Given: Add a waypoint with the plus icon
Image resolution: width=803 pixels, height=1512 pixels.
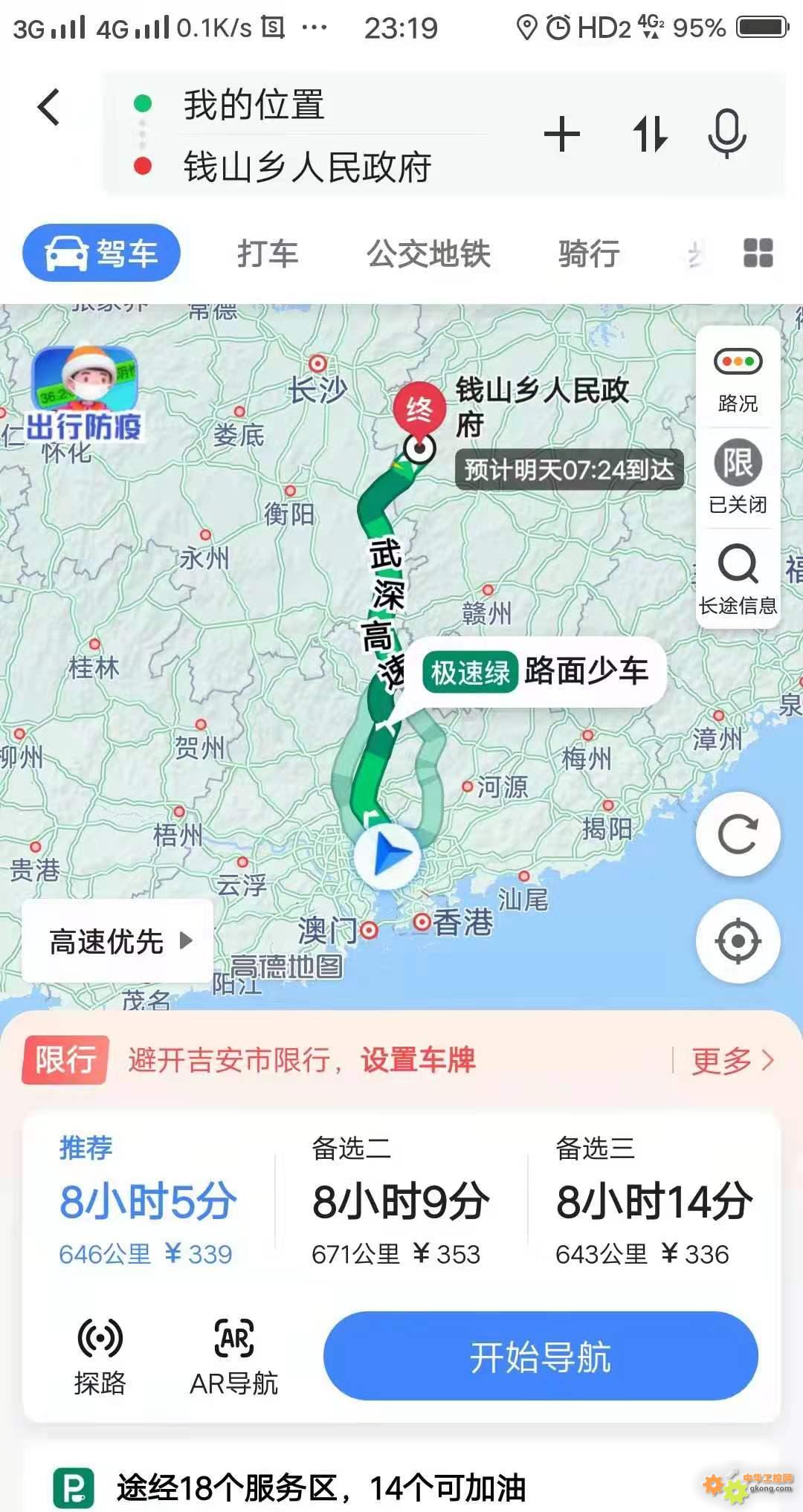Looking at the screenshot, I should [x=562, y=135].
